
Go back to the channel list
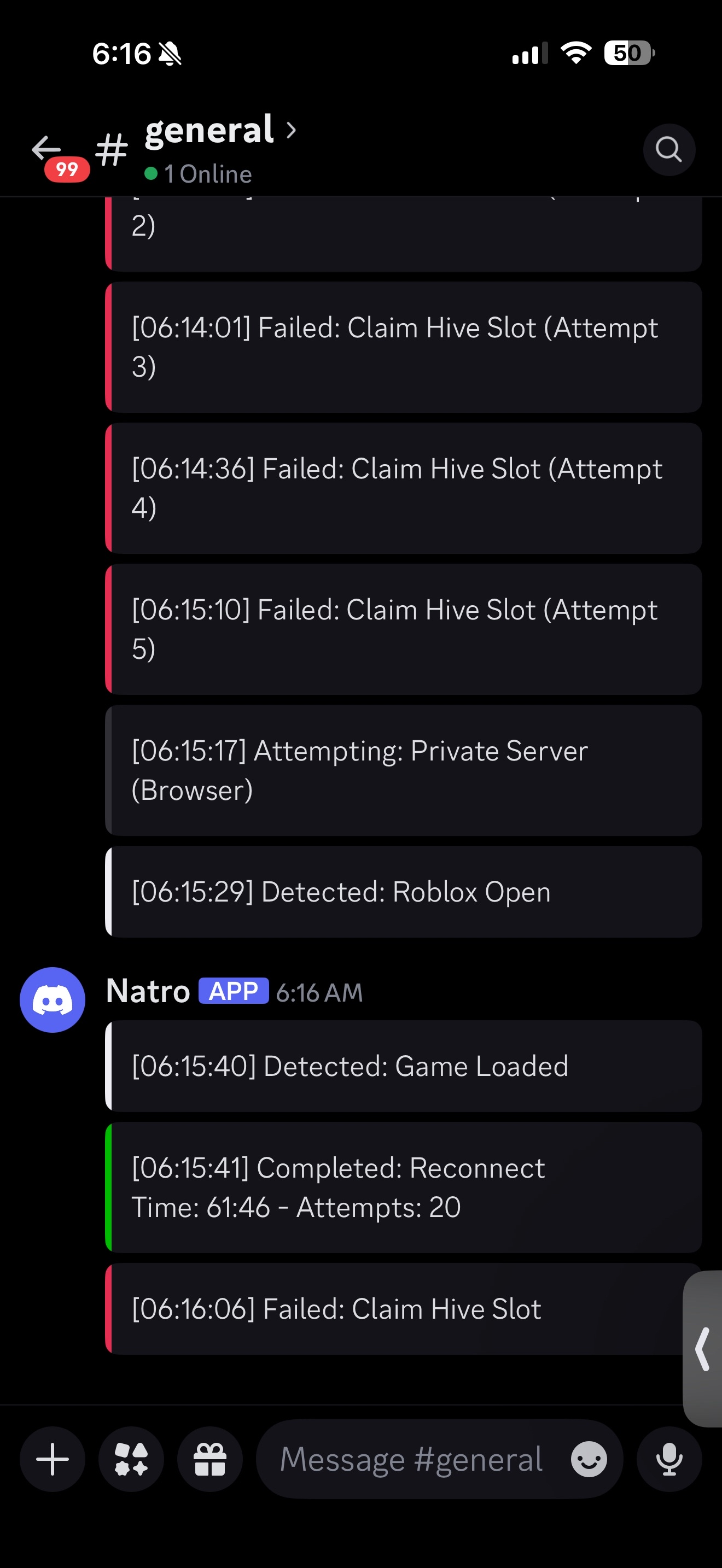[48, 149]
